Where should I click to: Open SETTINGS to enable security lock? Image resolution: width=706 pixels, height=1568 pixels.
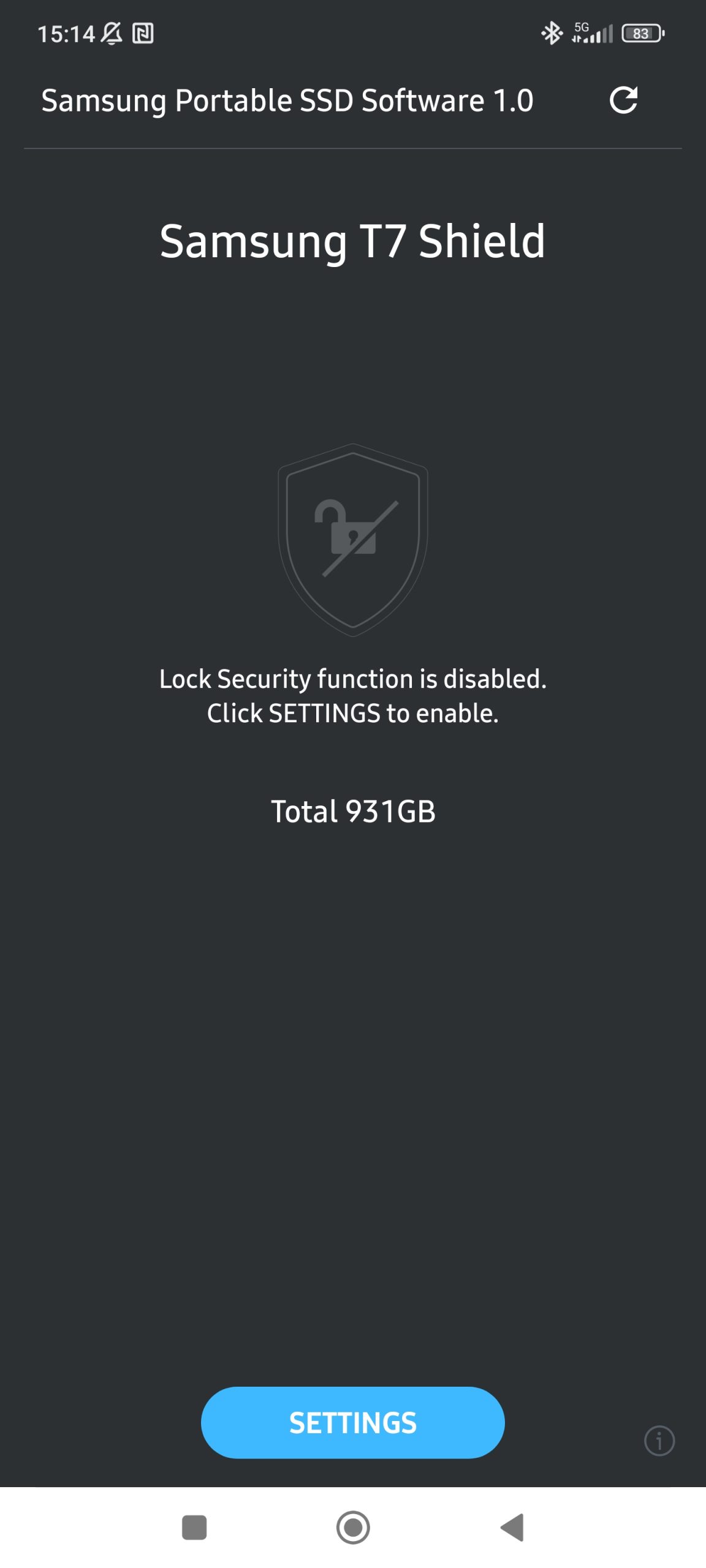(x=352, y=1422)
